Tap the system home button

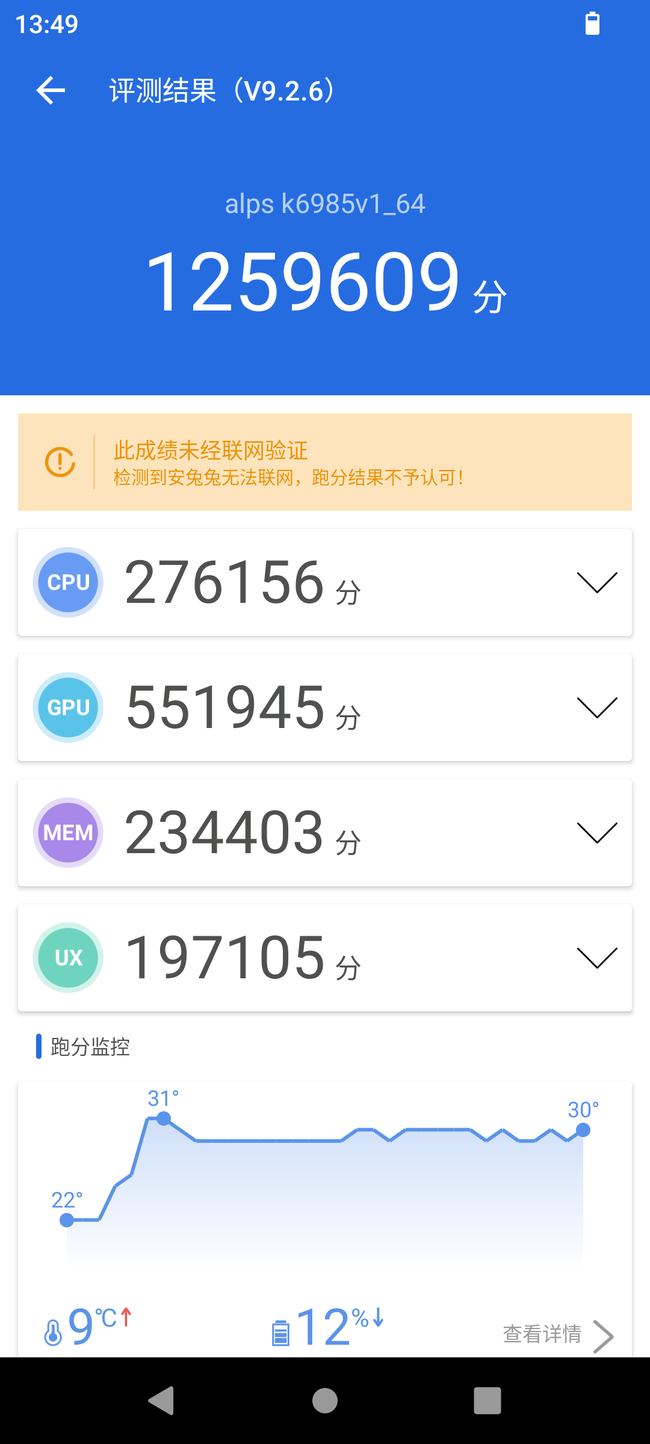325,1400
